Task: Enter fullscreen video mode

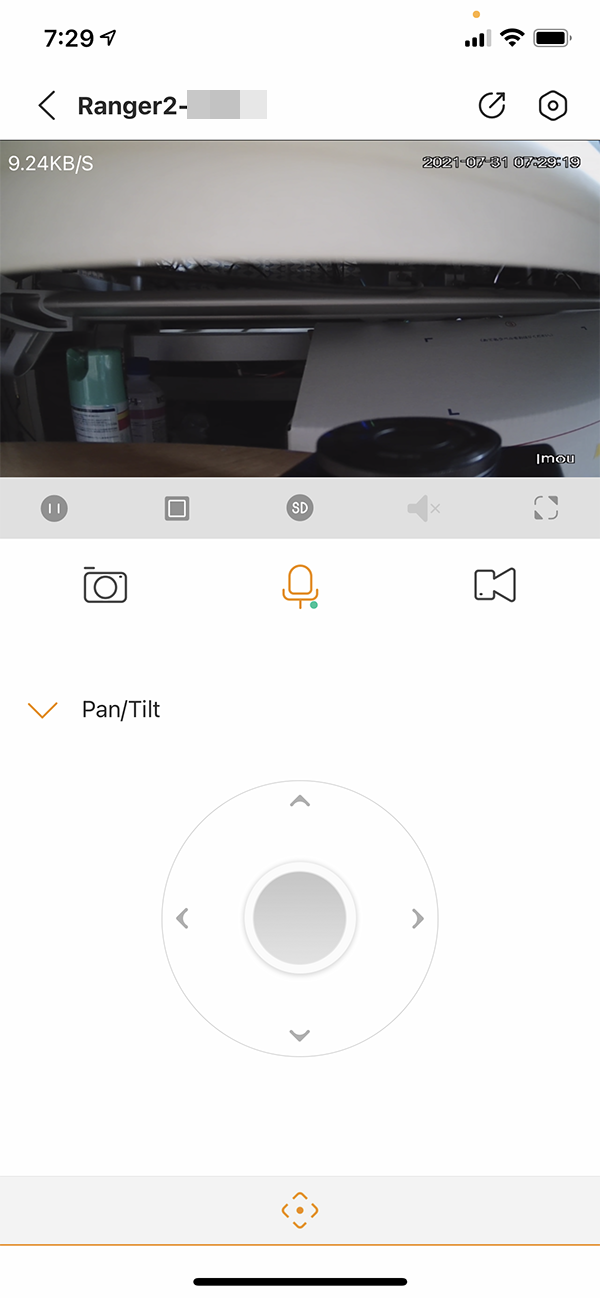Action: point(545,508)
